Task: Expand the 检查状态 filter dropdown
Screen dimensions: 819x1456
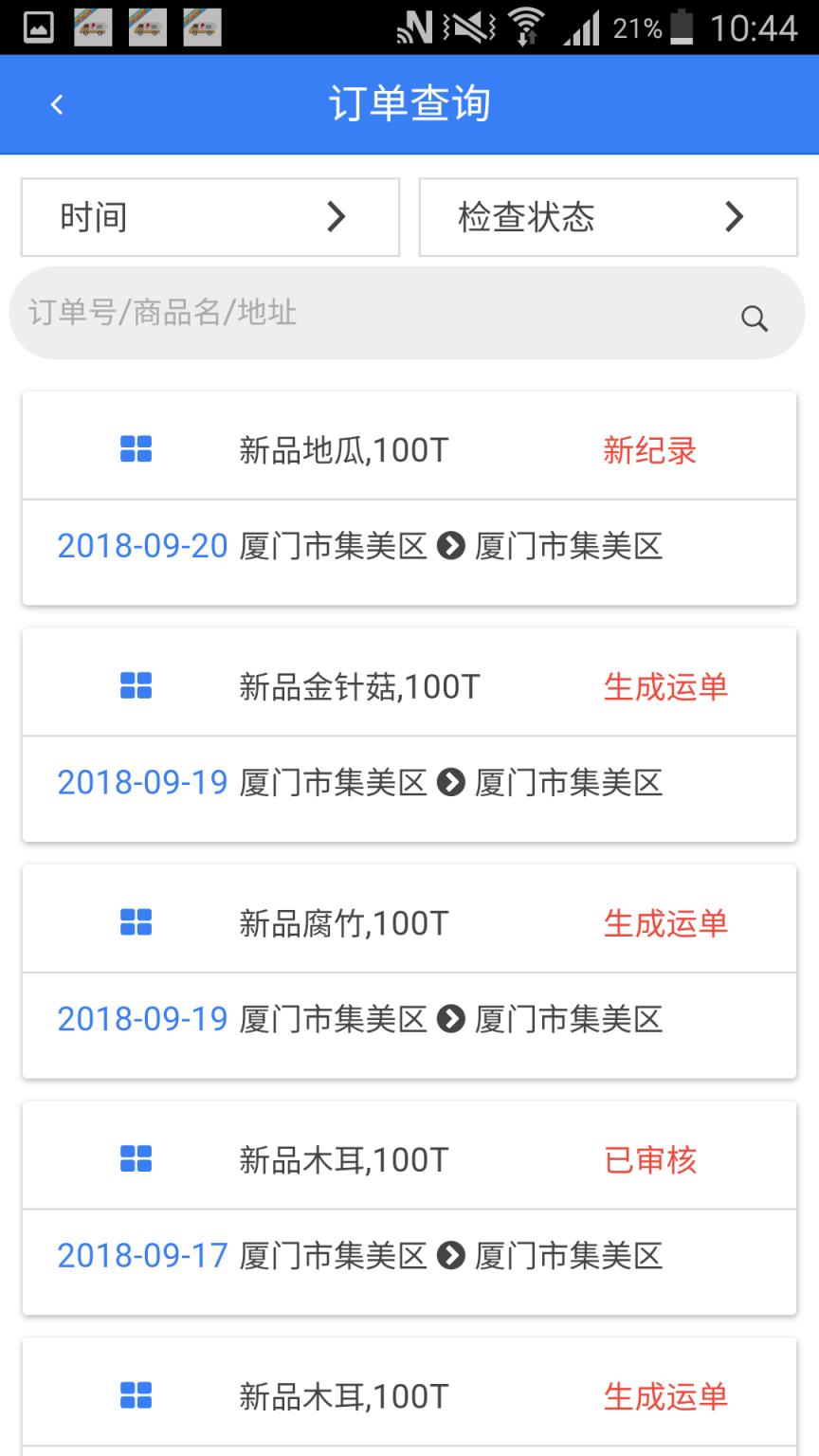Action: click(x=607, y=217)
